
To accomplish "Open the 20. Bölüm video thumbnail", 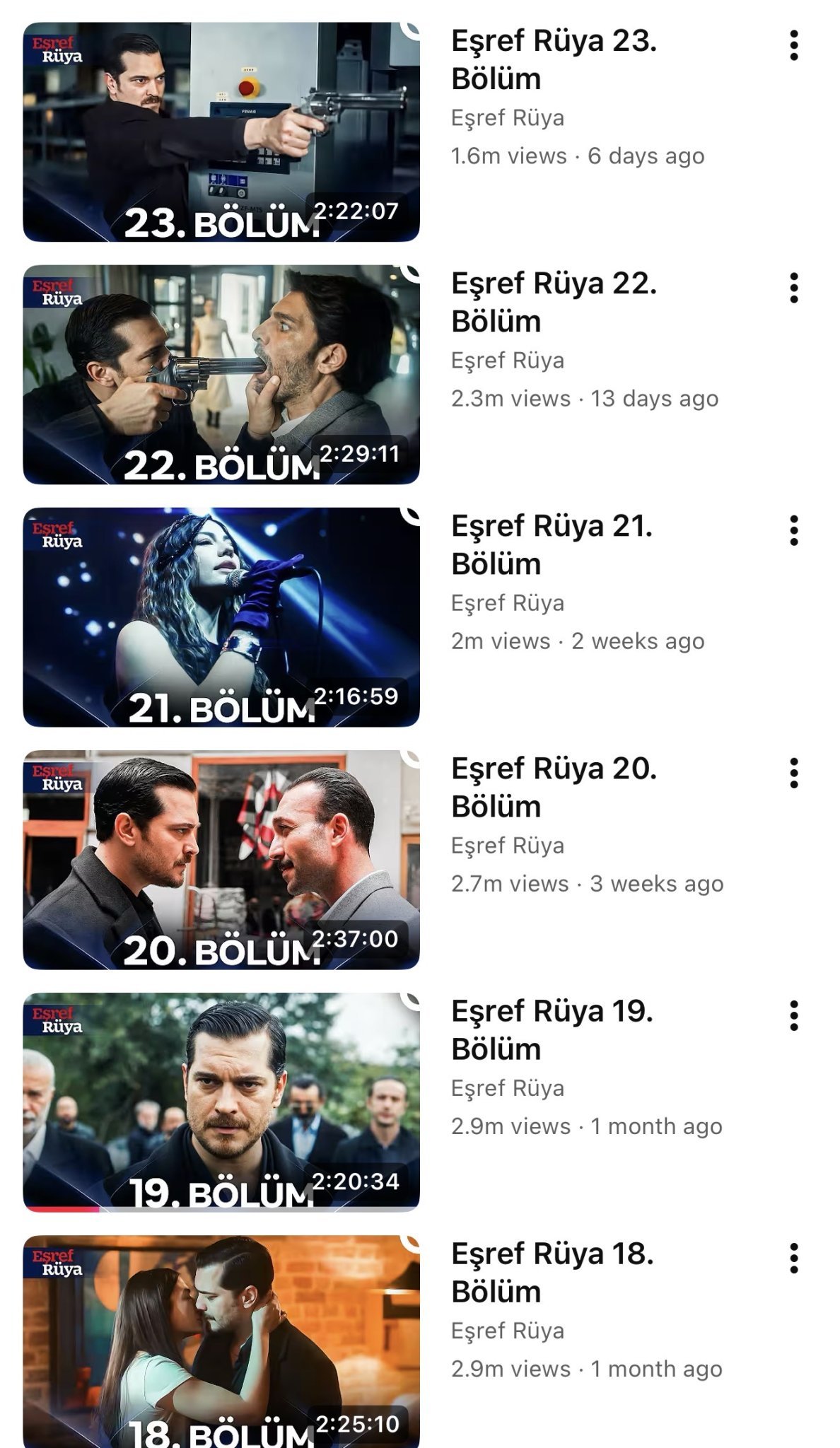I will (x=221, y=859).
